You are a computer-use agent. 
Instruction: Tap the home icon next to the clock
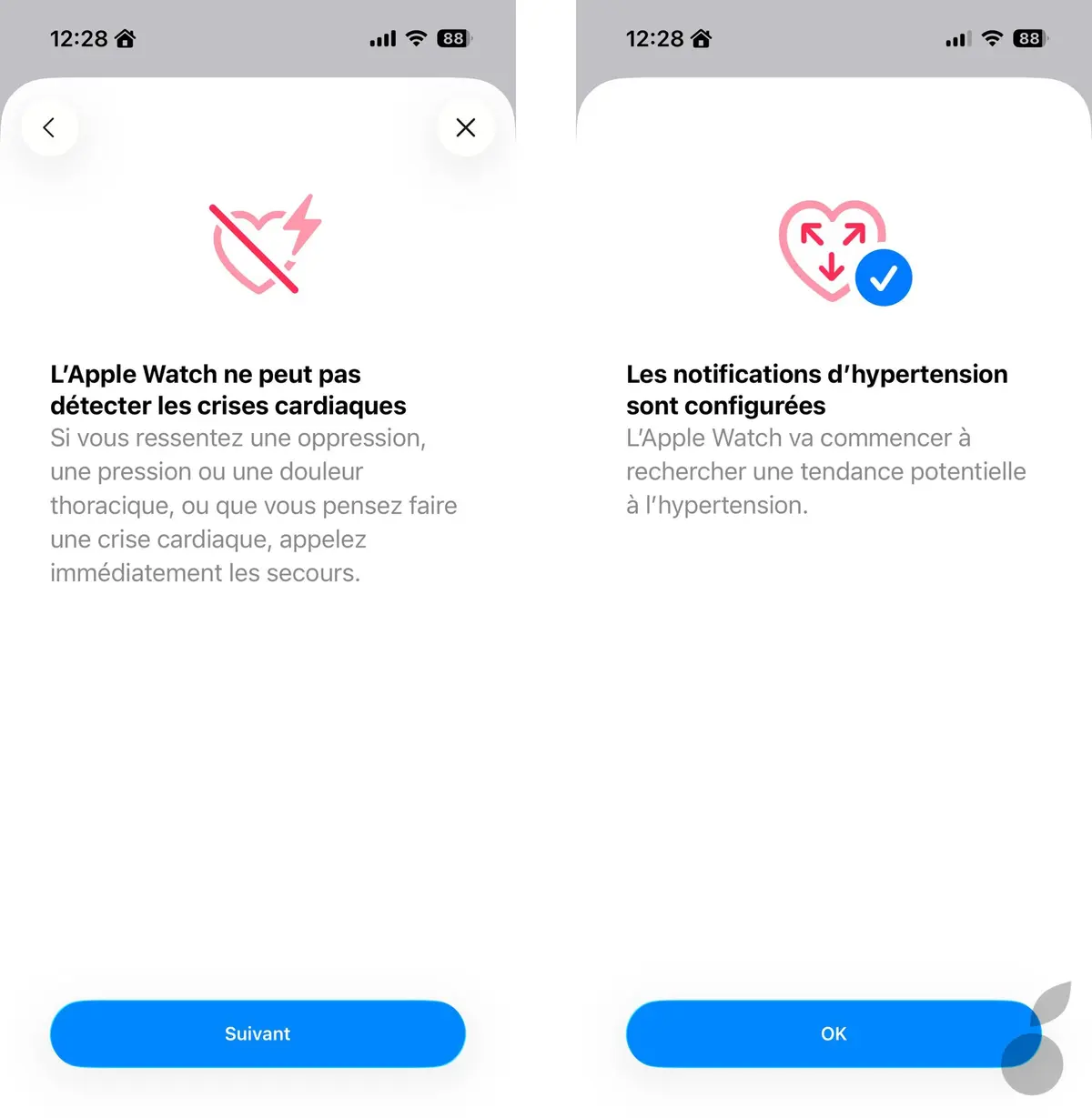(124, 38)
